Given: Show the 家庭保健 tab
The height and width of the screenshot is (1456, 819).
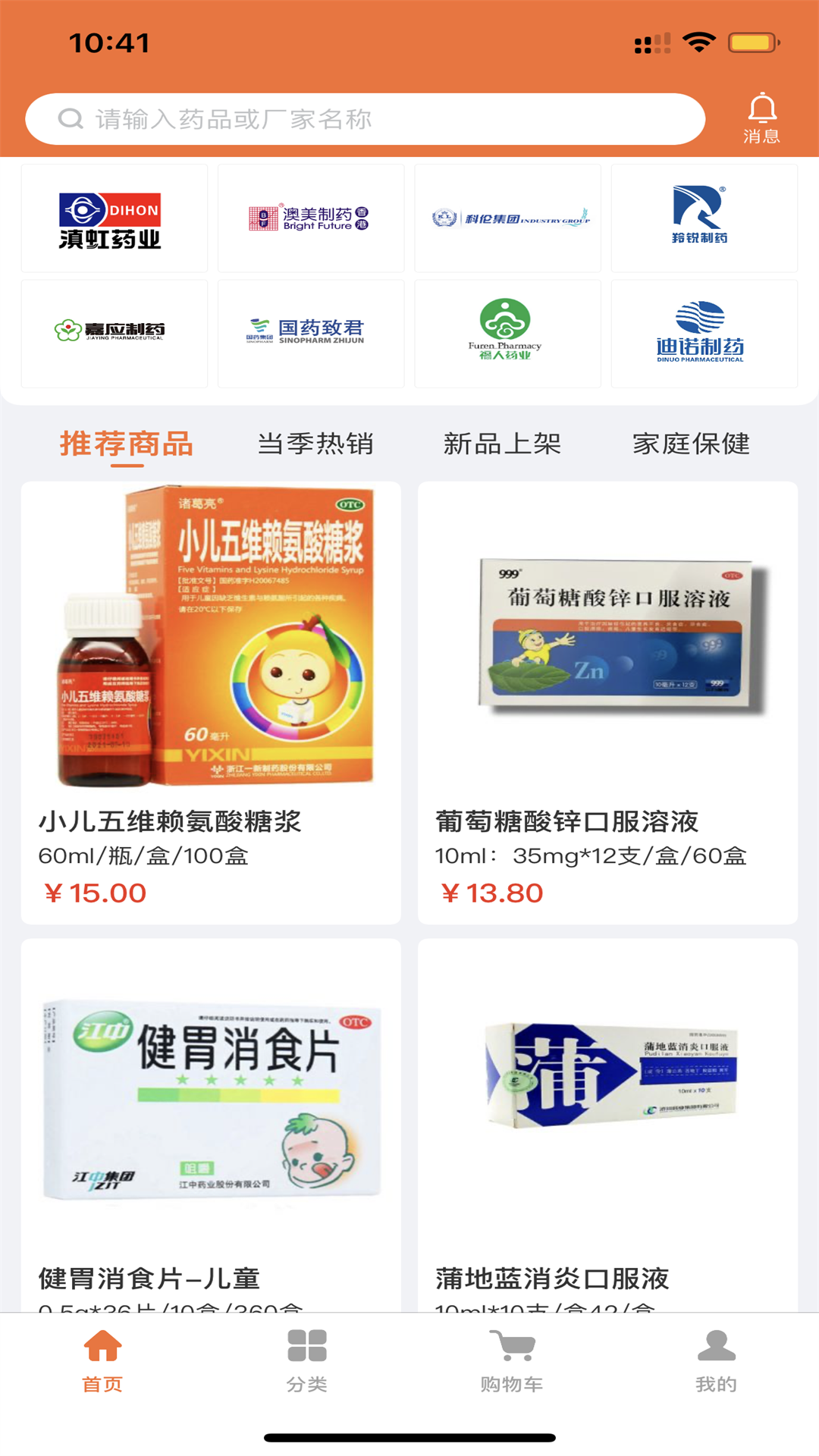Looking at the screenshot, I should (x=691, y=444).
